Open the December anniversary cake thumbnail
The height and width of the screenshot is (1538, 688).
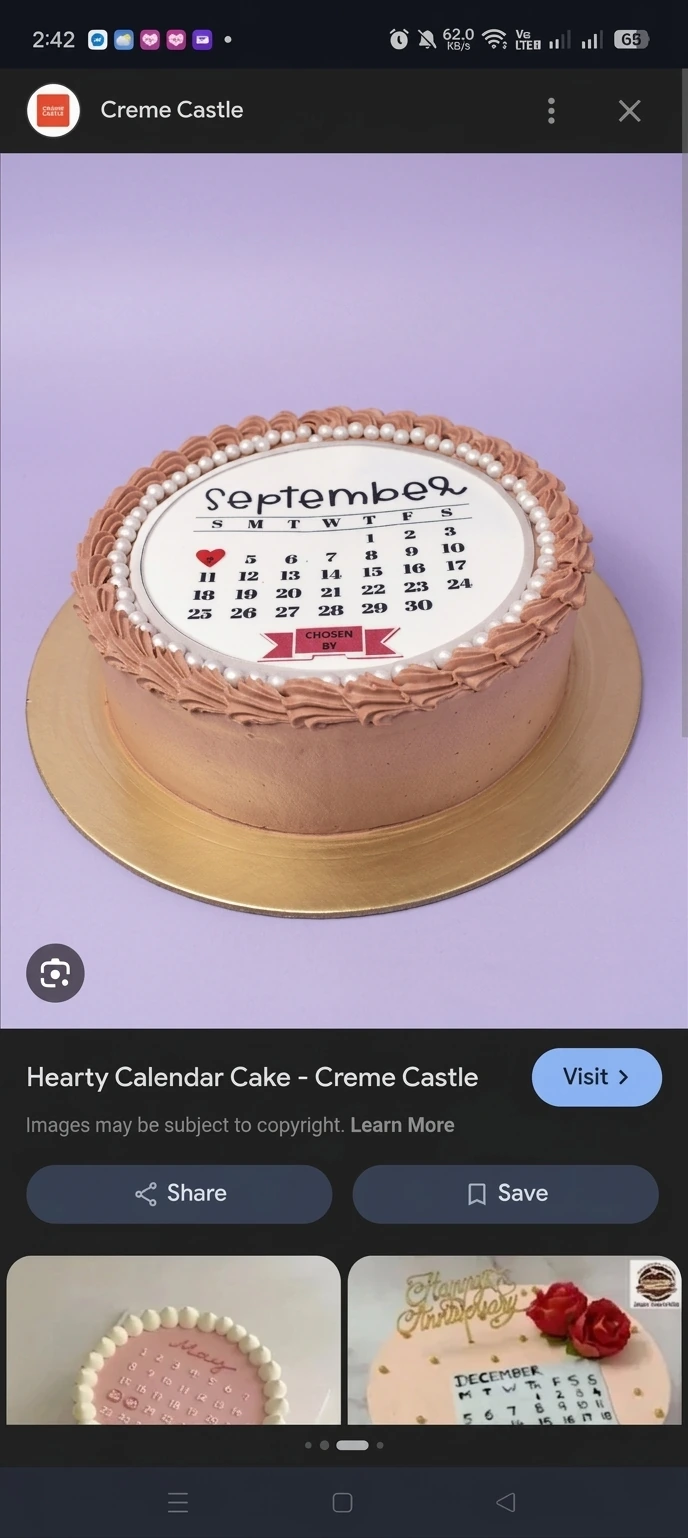514,1340
